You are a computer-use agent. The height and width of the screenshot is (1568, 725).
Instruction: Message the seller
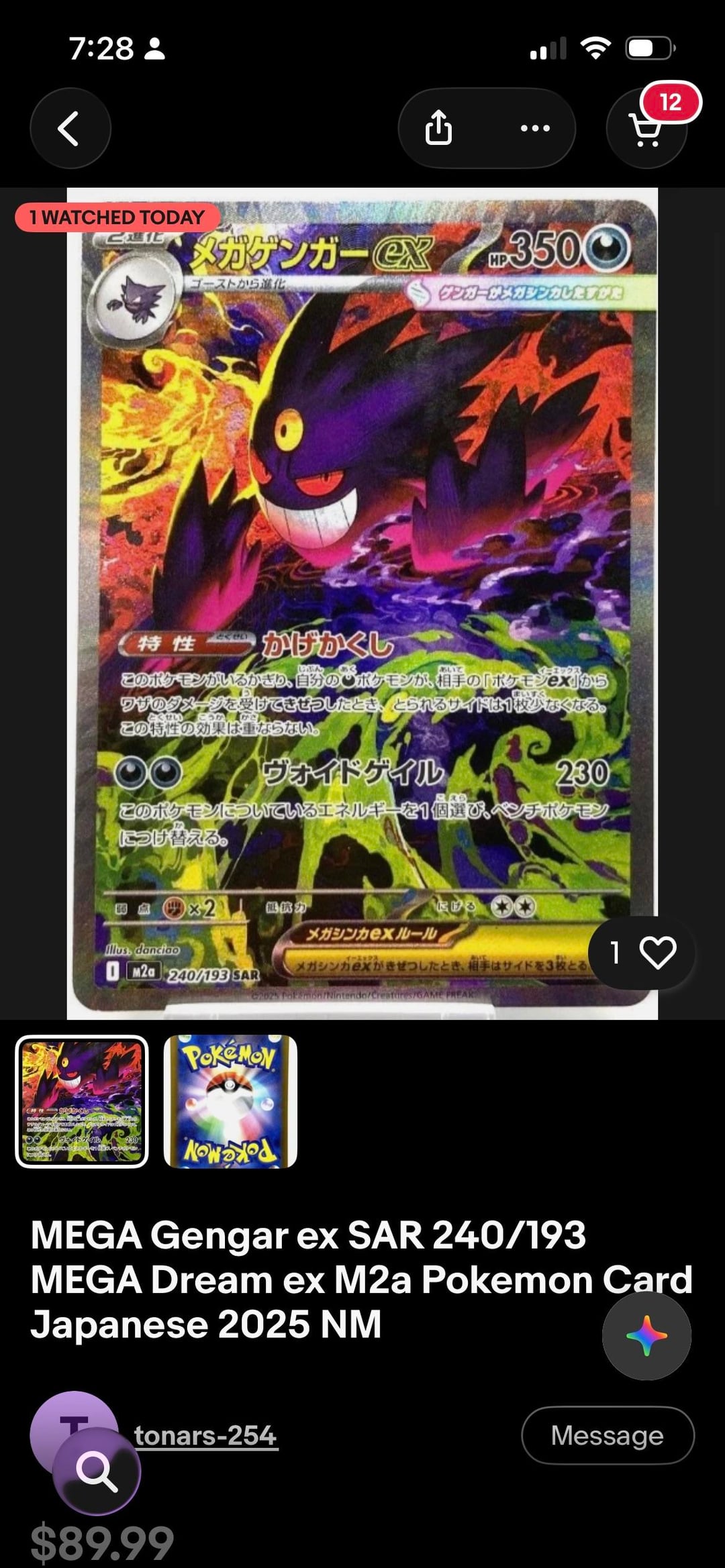(607, 1435)
